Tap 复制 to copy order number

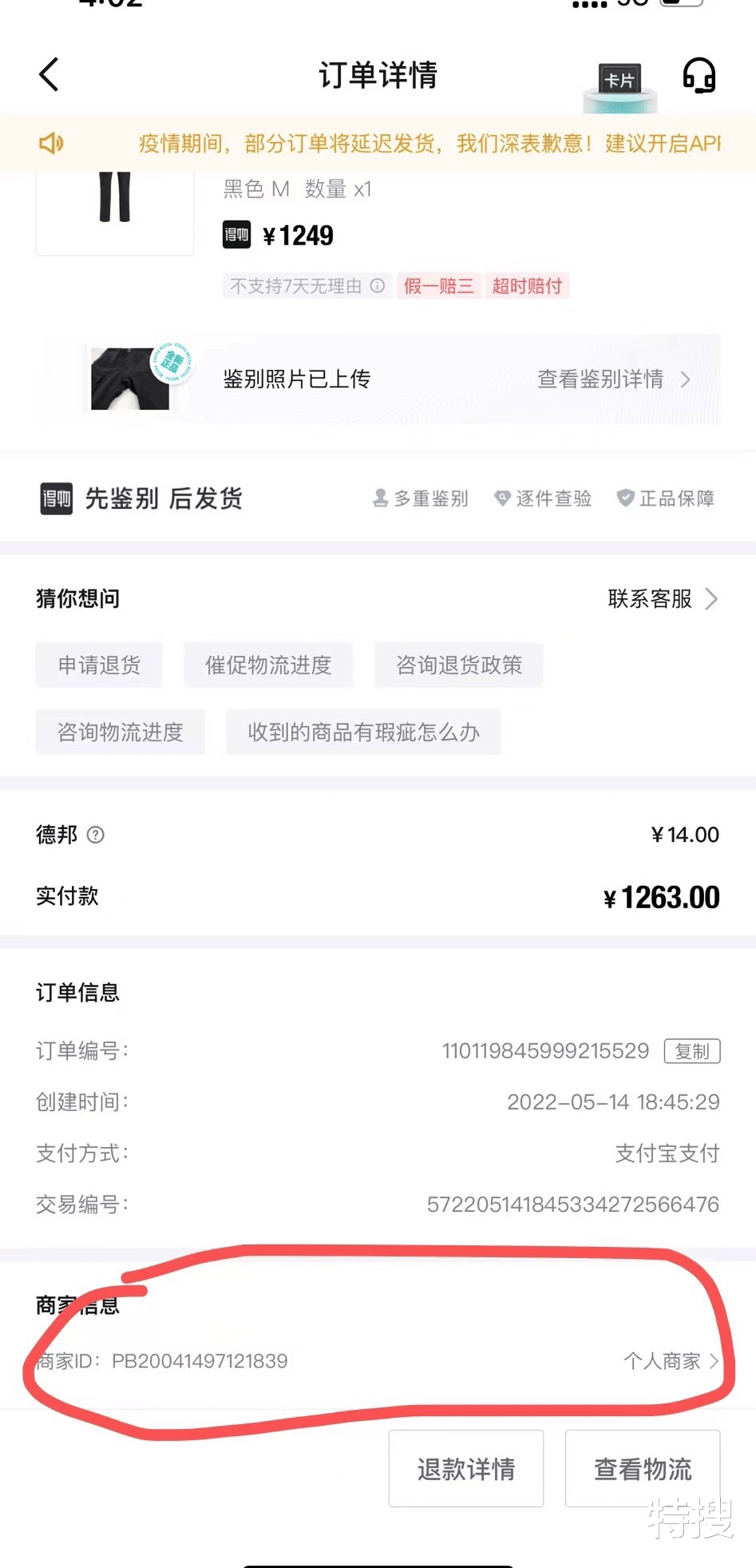(x=692, y=1050)
